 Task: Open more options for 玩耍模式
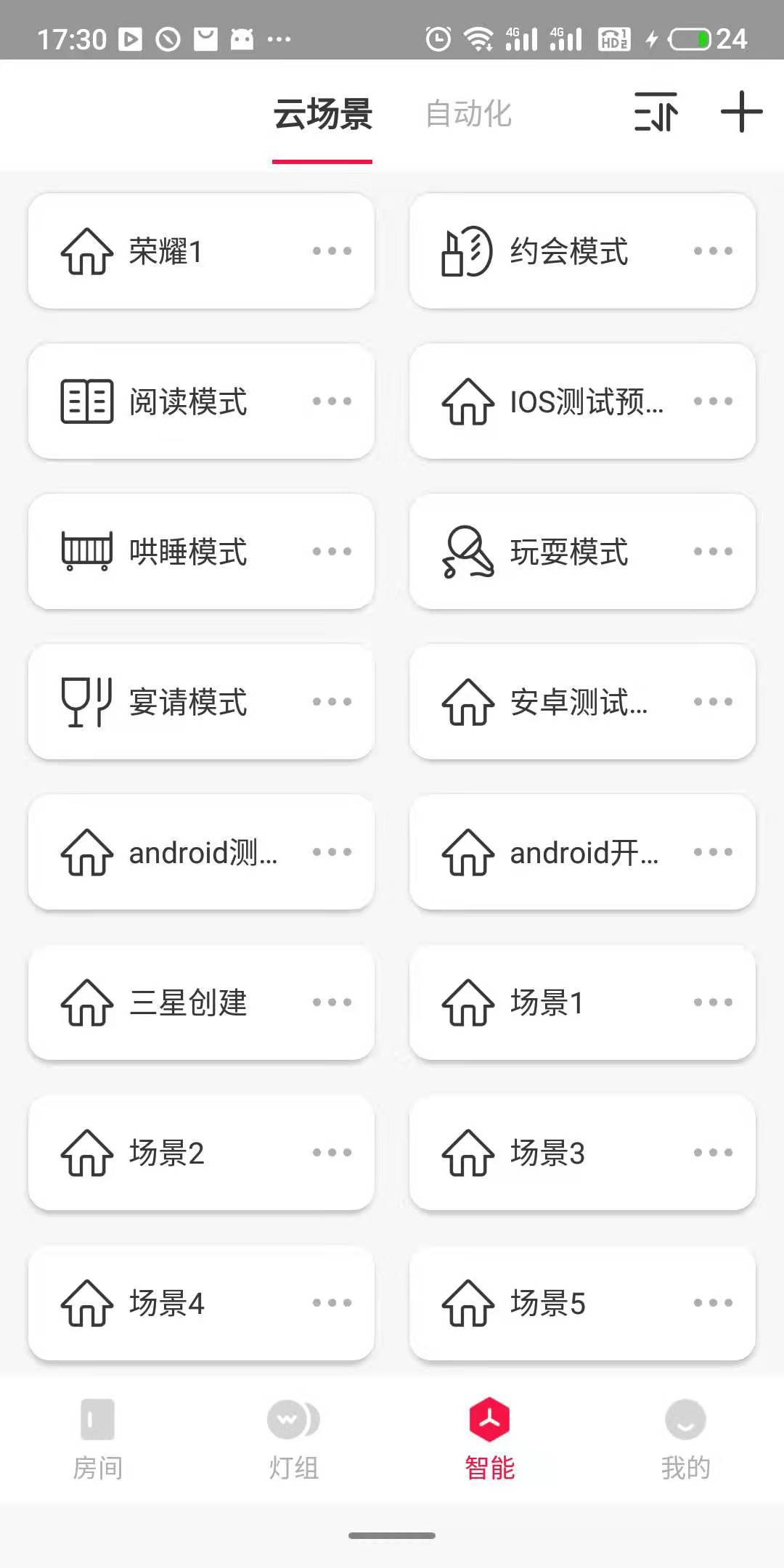(713, 552)
